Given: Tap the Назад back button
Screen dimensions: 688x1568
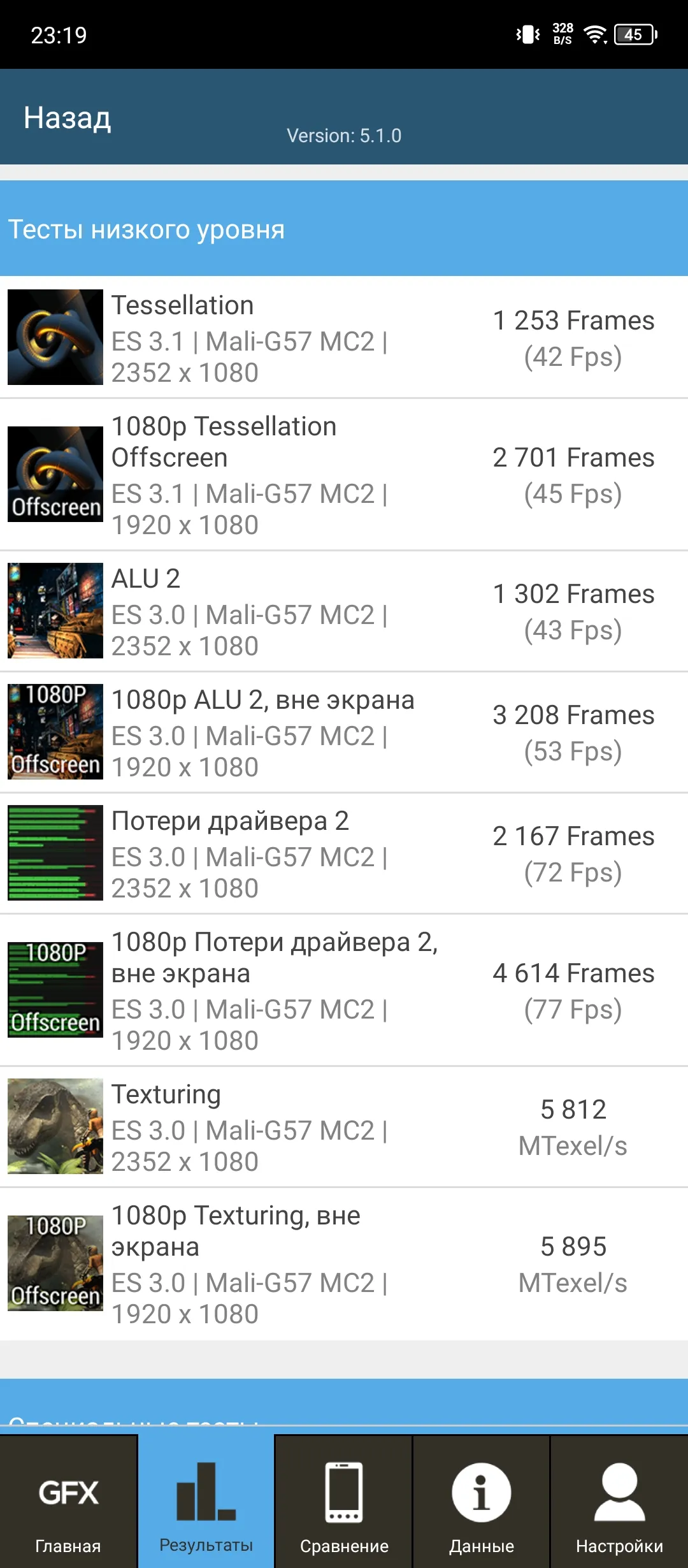Looking at the screenshot, I should (x=67, y=118).
